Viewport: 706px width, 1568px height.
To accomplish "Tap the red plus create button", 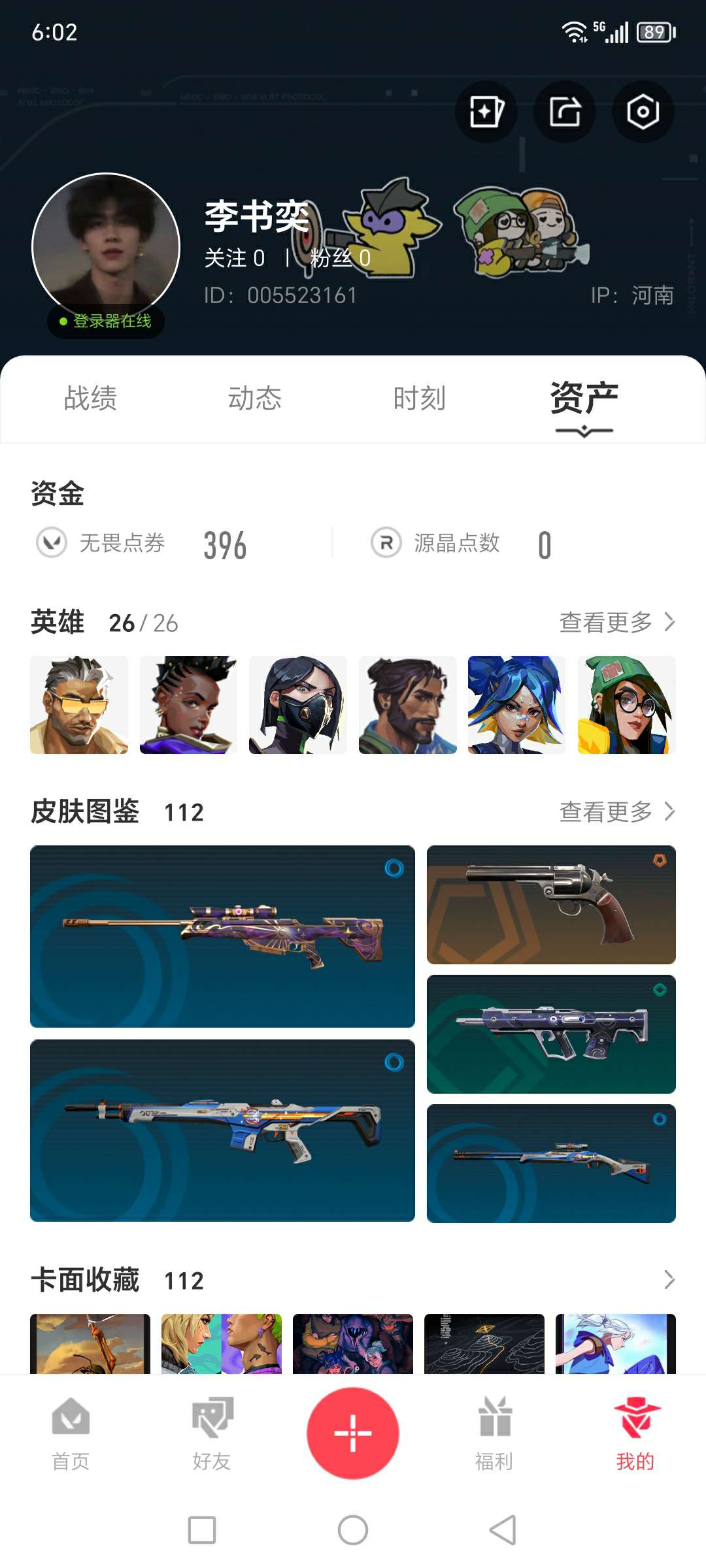I will point(353,1433).
